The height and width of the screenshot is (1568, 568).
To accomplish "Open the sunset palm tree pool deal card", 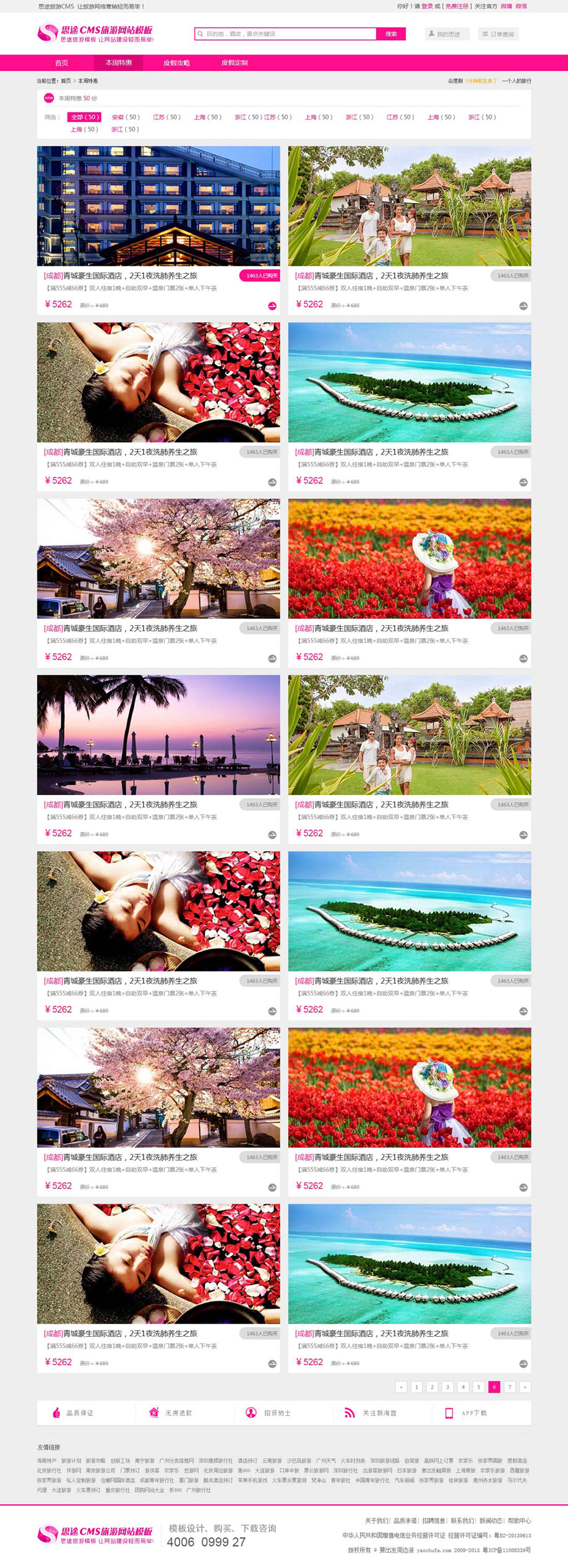I will pos(158,735).
